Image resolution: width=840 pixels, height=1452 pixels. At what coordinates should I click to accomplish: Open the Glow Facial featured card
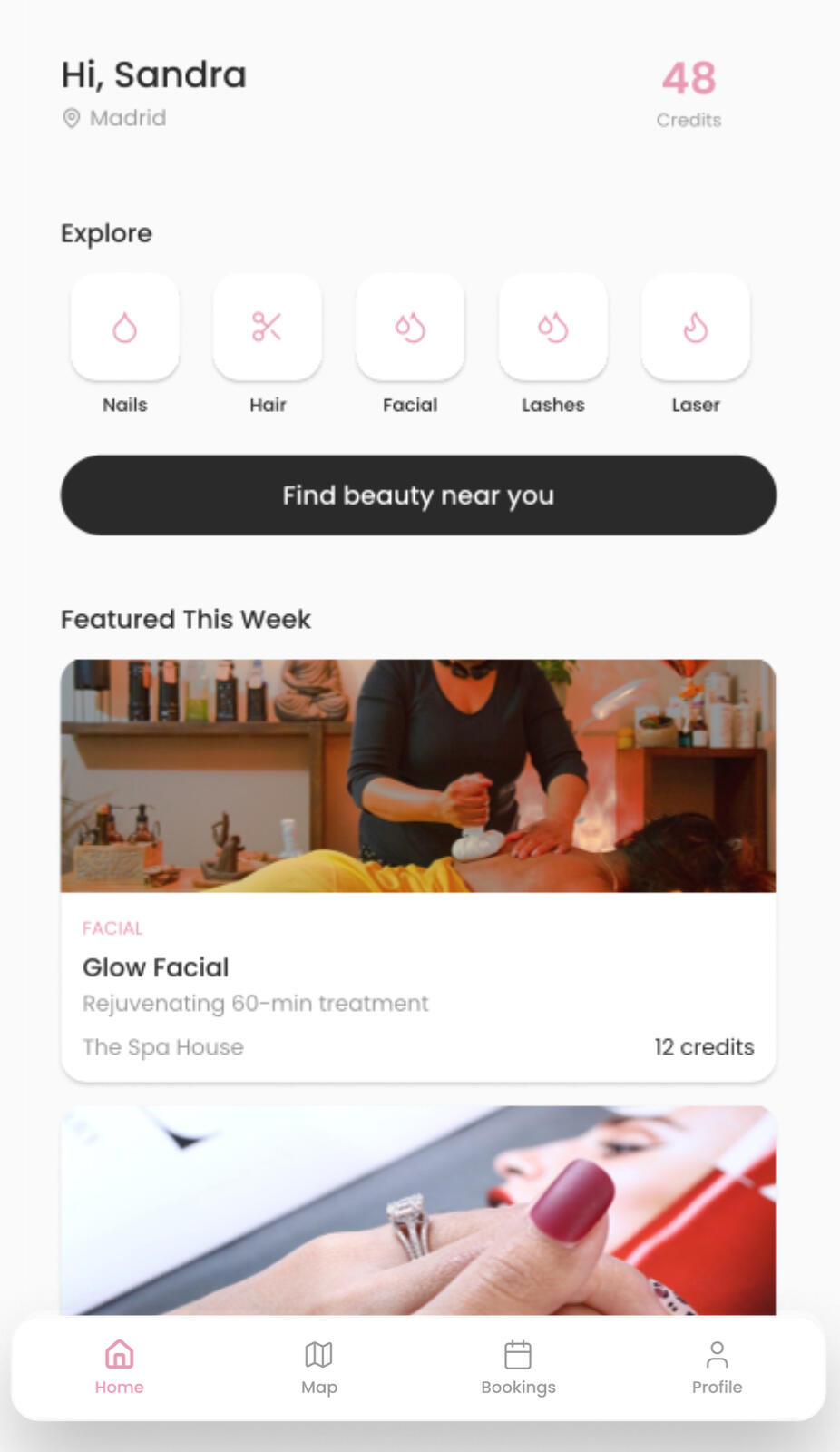[x=418, y=869]
